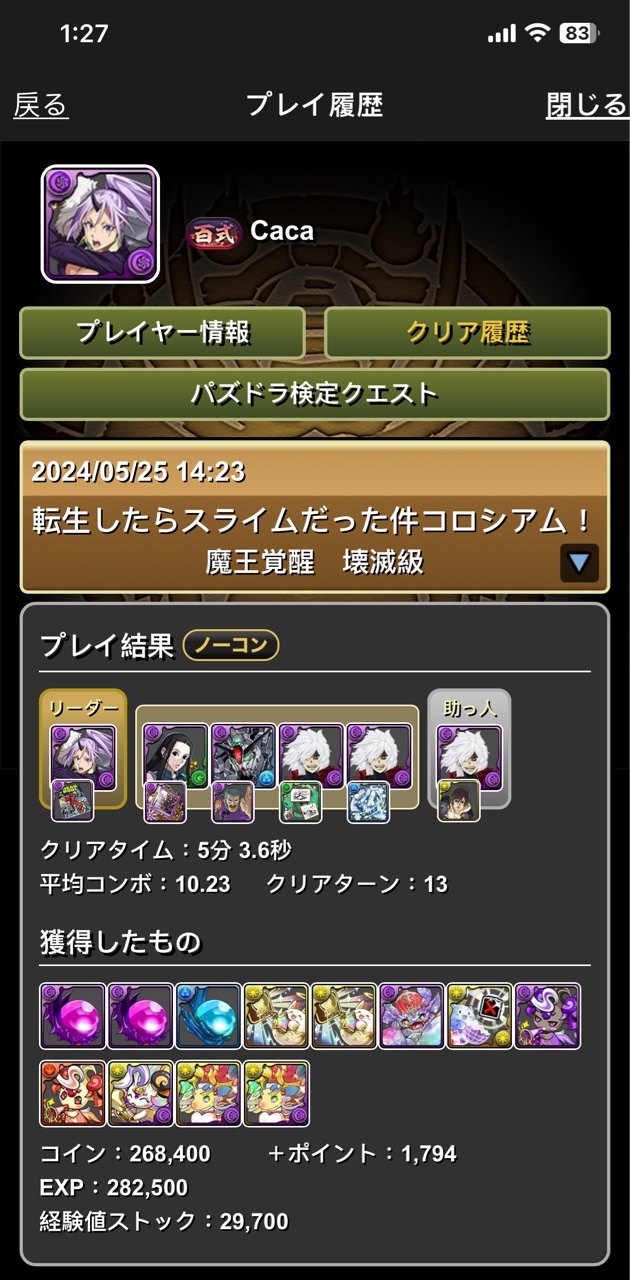Viewport: 630px width, 1280px height.
Task: Tap 戻る to go back
Action: (41, 105)
